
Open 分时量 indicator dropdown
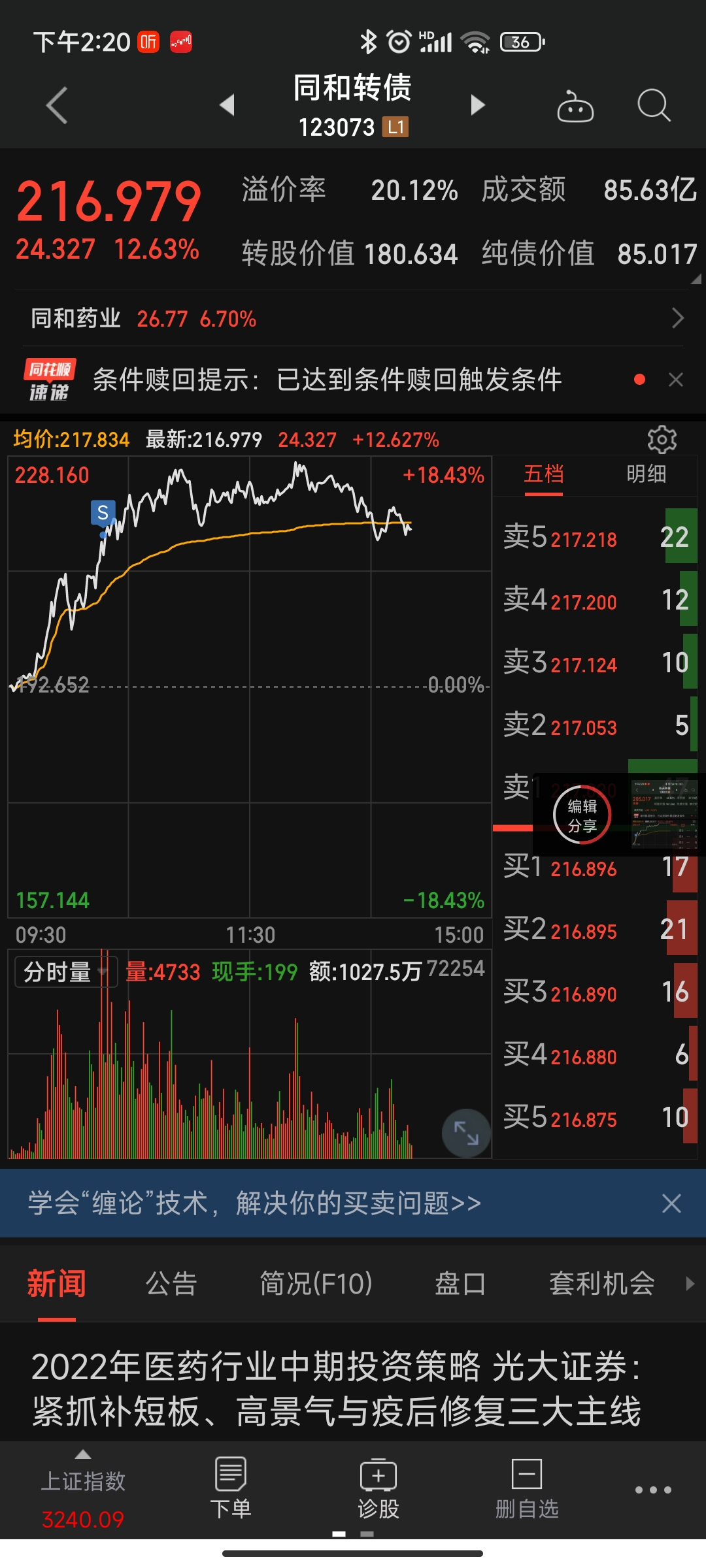[65, 972]
